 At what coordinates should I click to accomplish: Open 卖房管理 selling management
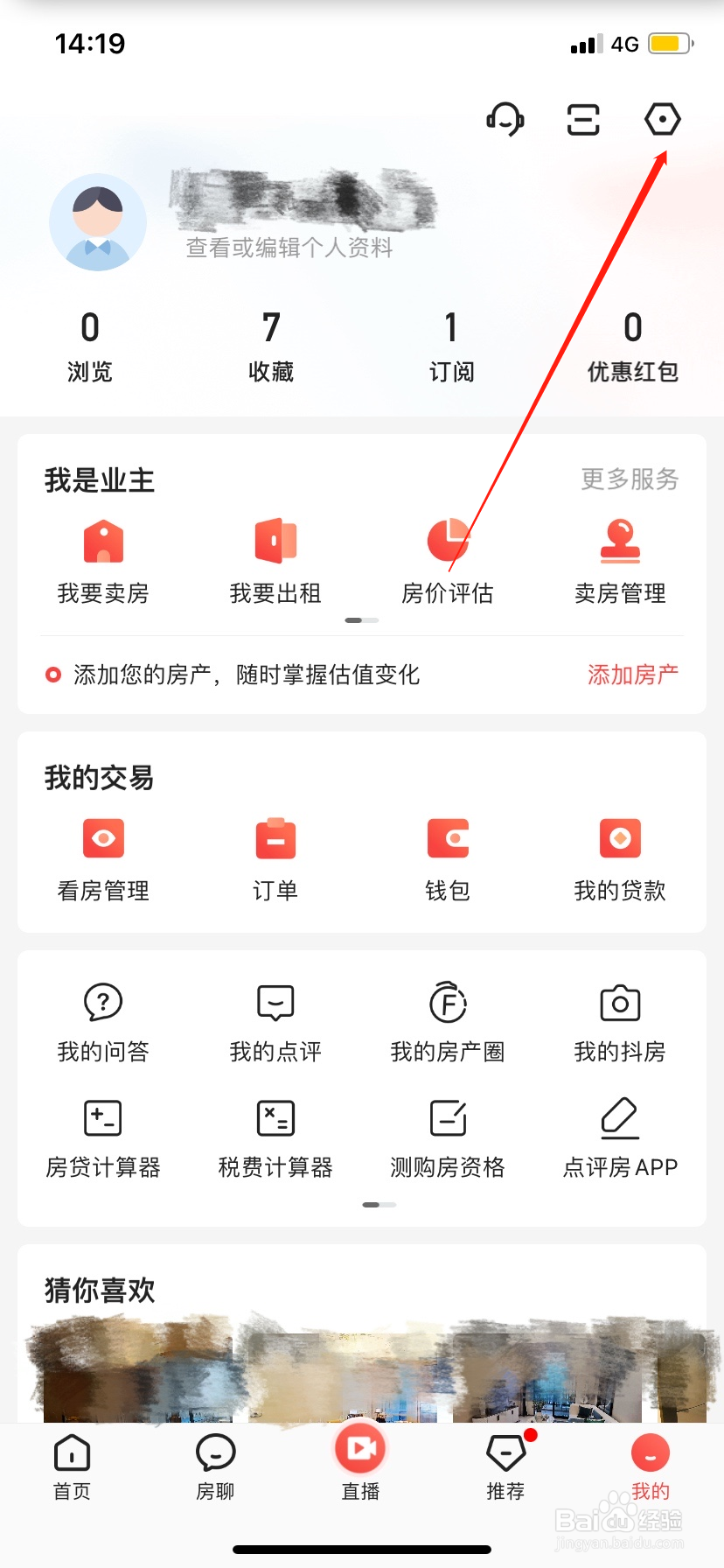[620, 560]
